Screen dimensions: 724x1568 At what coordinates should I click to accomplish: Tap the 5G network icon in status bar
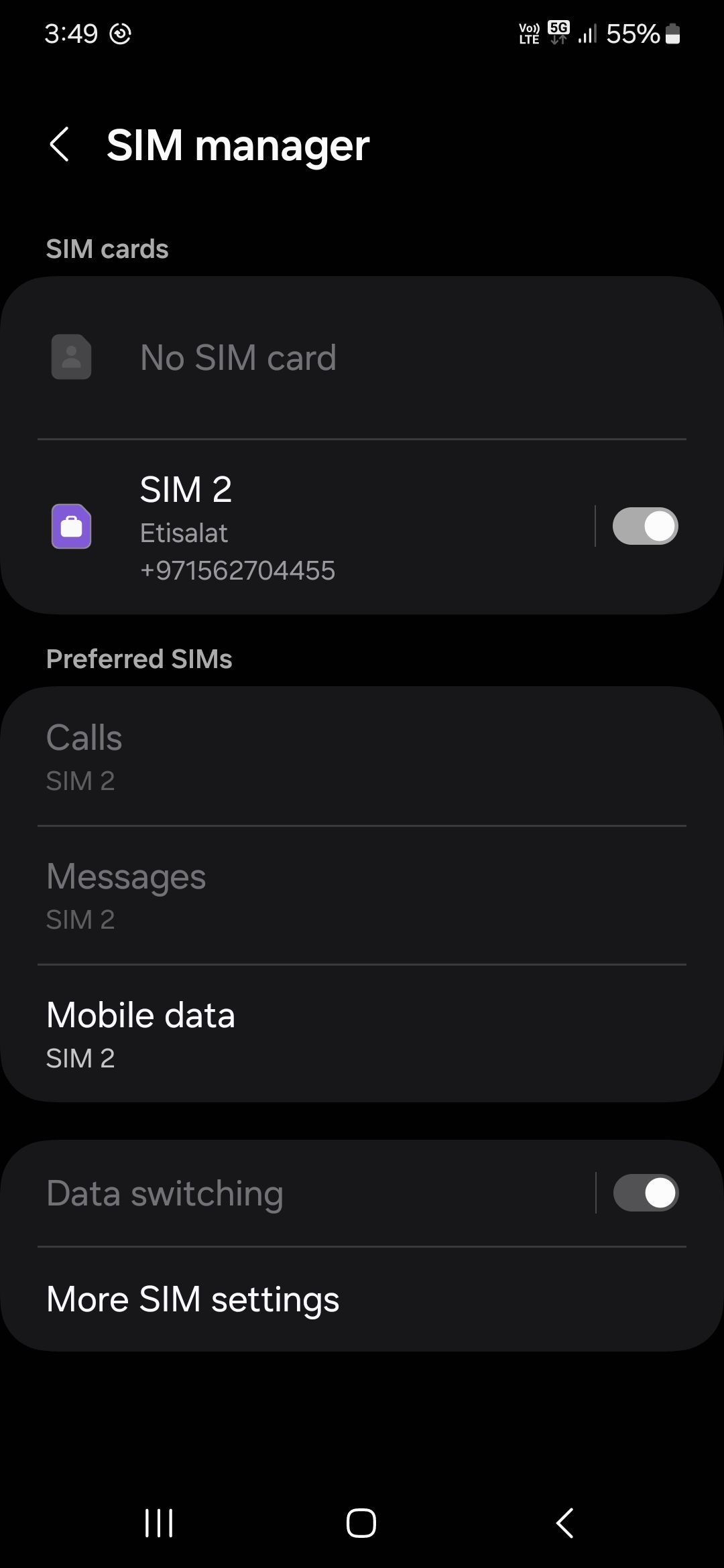[557, 30]
